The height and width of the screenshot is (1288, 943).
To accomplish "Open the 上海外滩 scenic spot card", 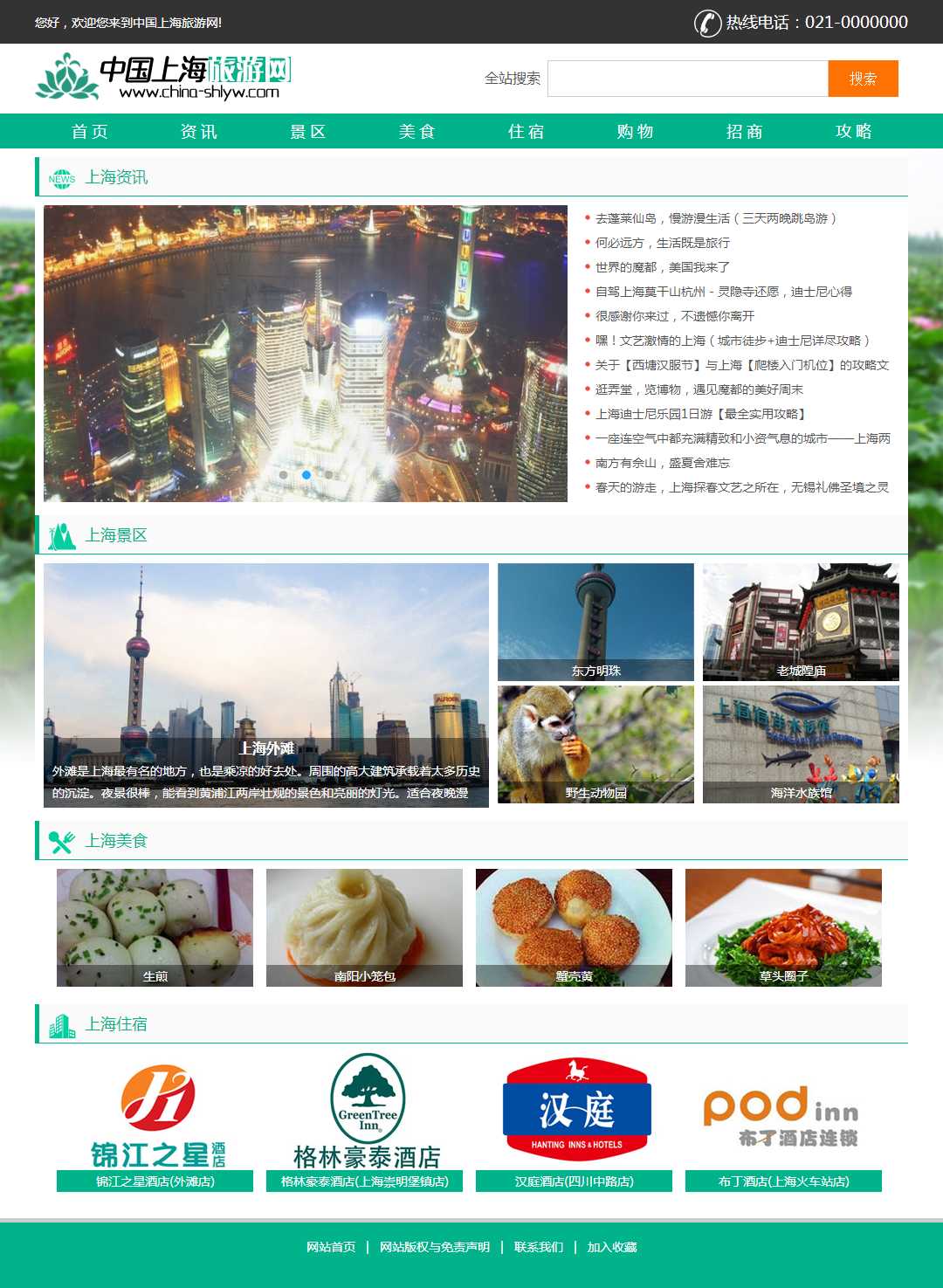I will click(266, 685).
